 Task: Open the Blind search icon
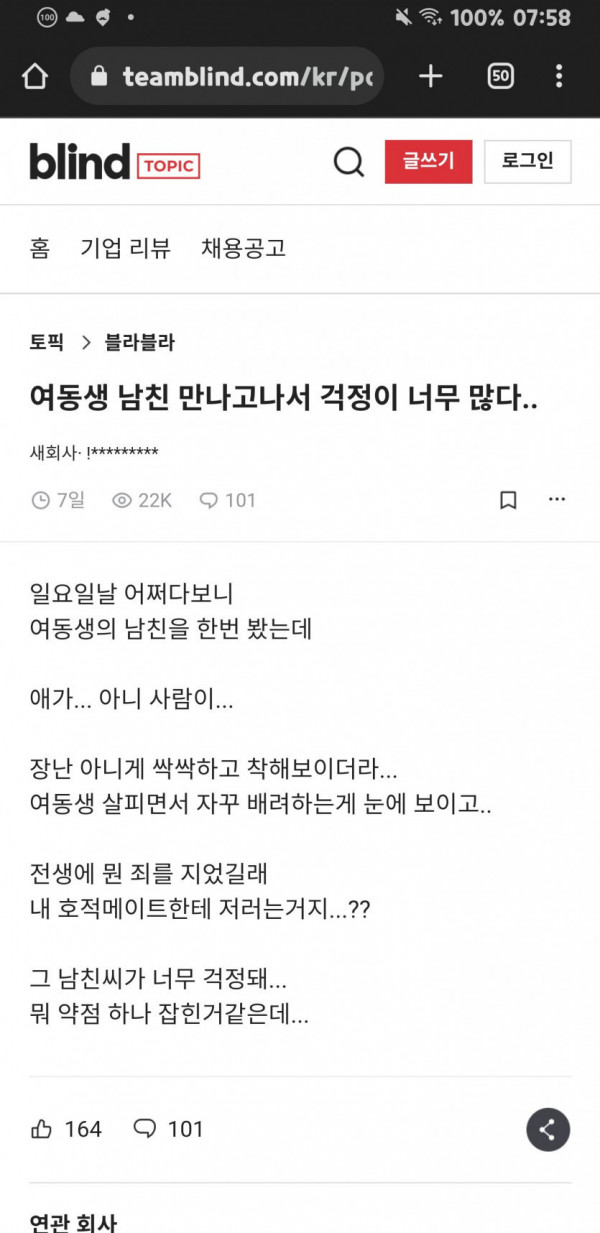(348, 162)
